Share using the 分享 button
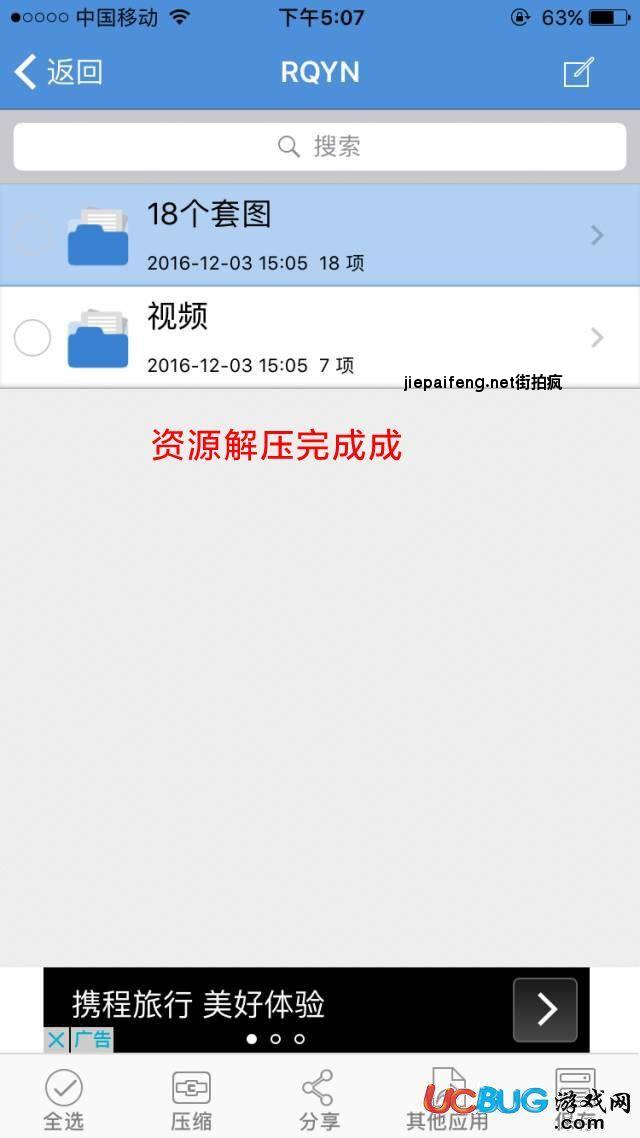This screenshot has width=640, height=1138. [319, 1098]
